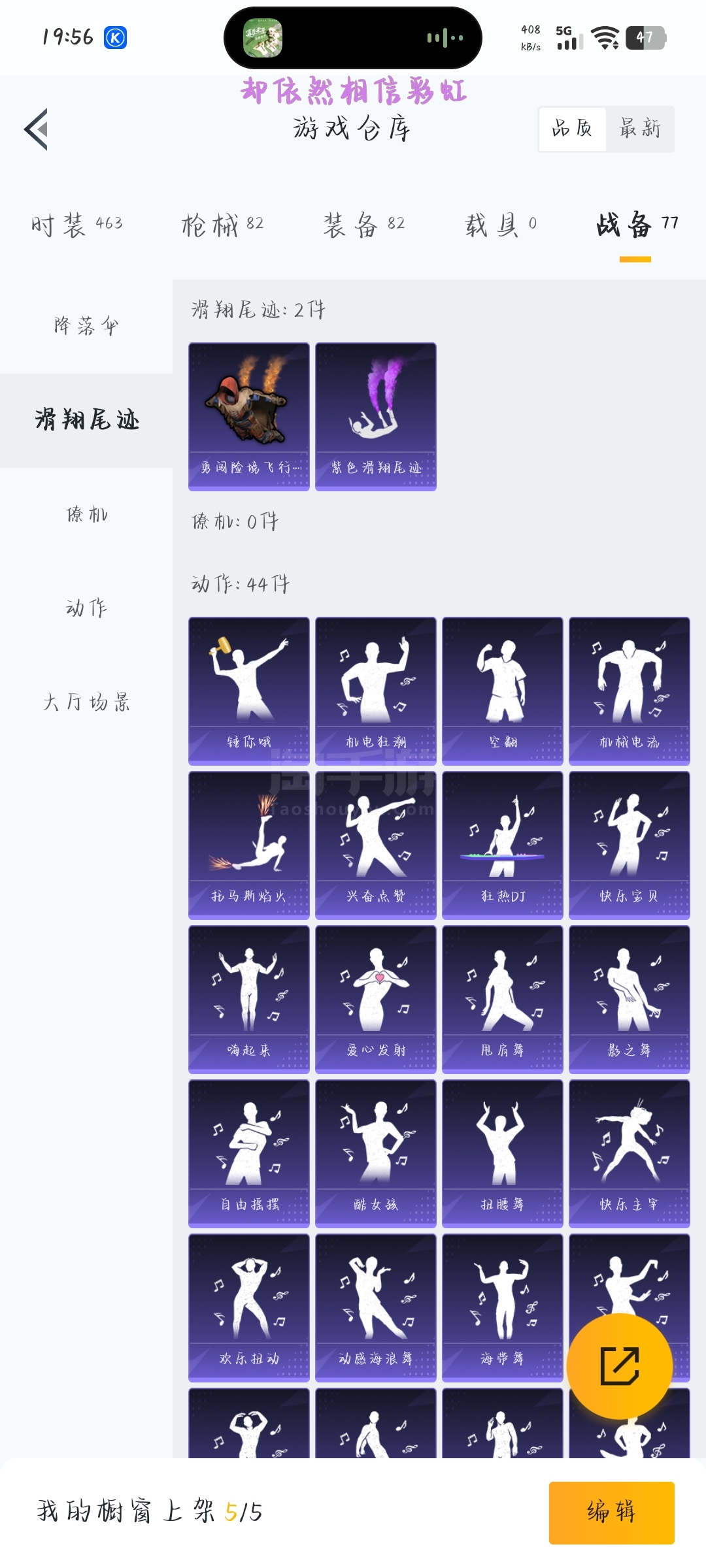Select 僚机 in the side menu
Image resolution: width=706 pixels, height=1568 pixels.
(x=86, y=514)
